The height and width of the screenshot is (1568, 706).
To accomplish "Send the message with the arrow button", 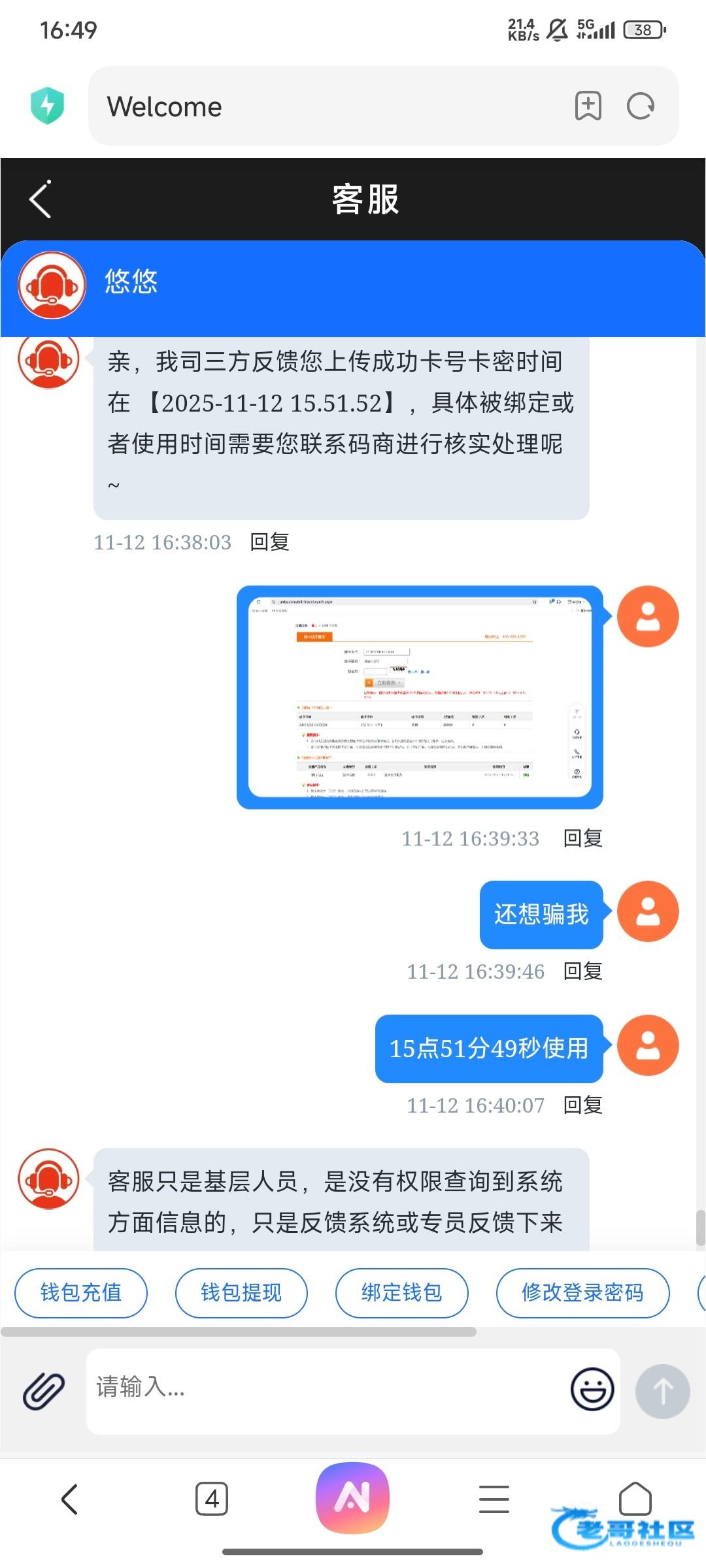I will coord(663,1391).
